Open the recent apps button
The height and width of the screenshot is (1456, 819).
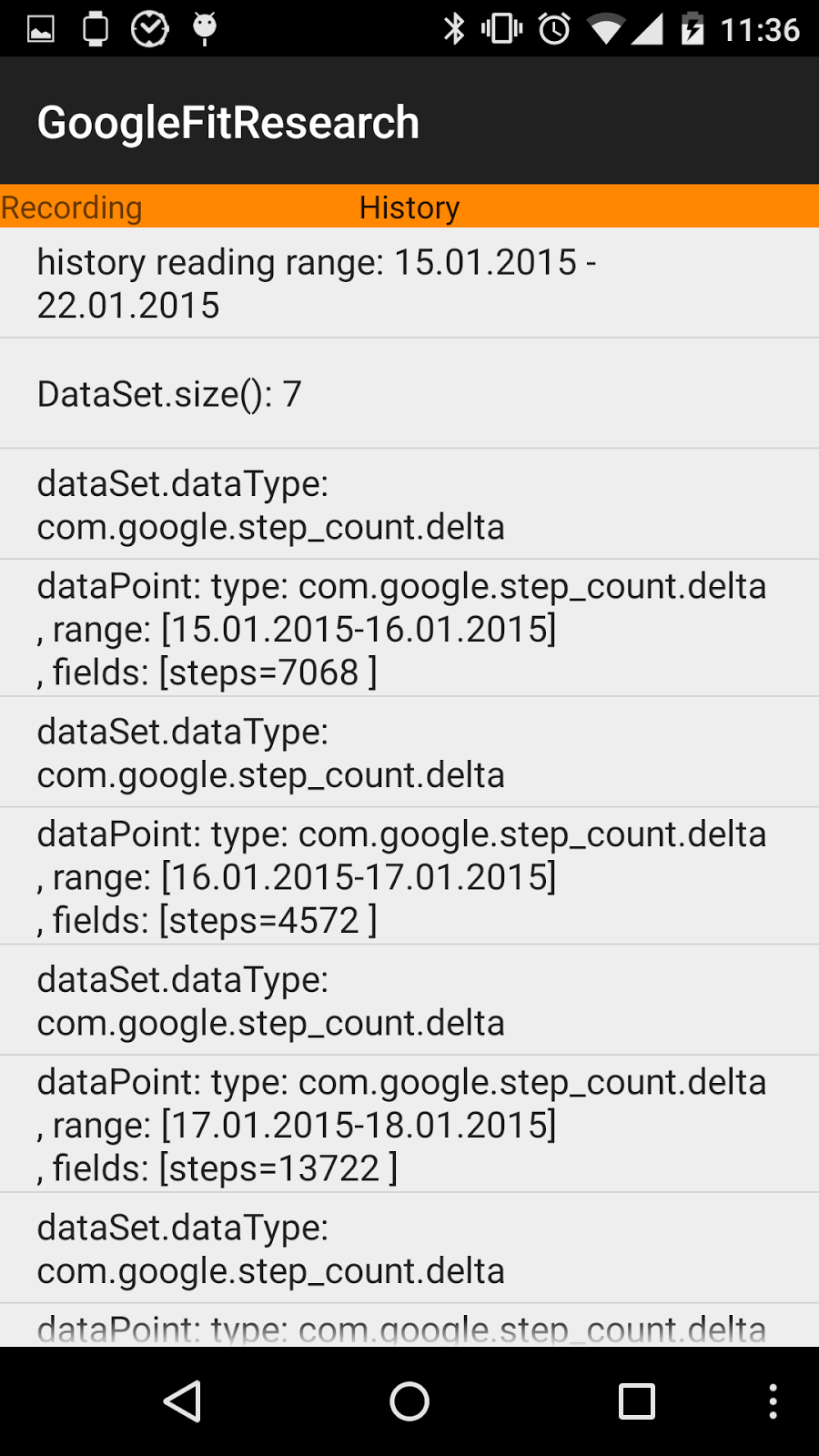(x=637, y=1401)
